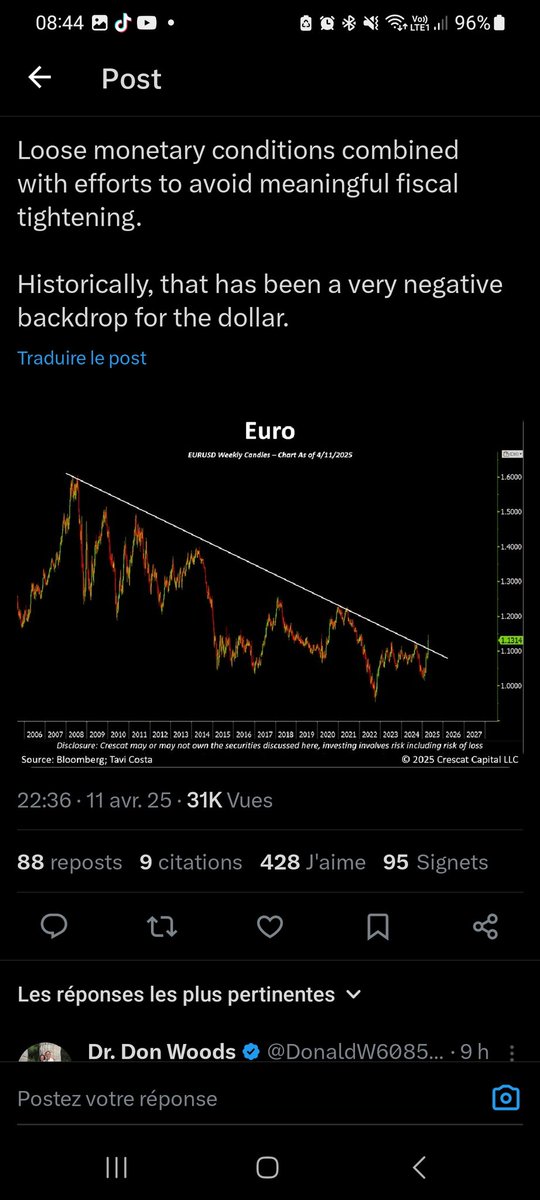The image size is (540, 1200).
Task: Bookmark this post
Action: pyautogui.click(x=378, y=927)
